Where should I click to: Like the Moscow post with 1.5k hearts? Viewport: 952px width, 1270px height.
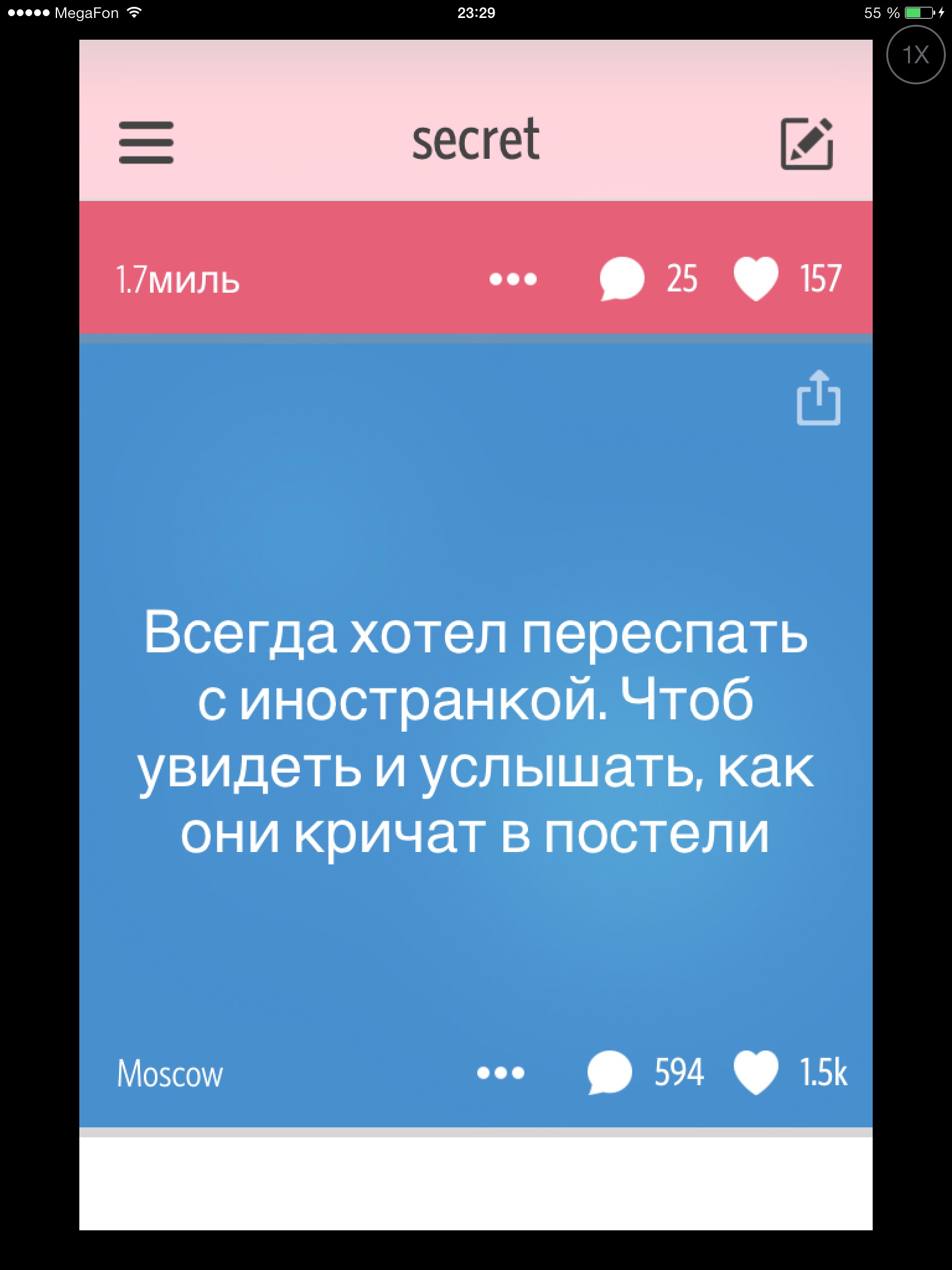pyautogui.click(x=756, y=1073)
